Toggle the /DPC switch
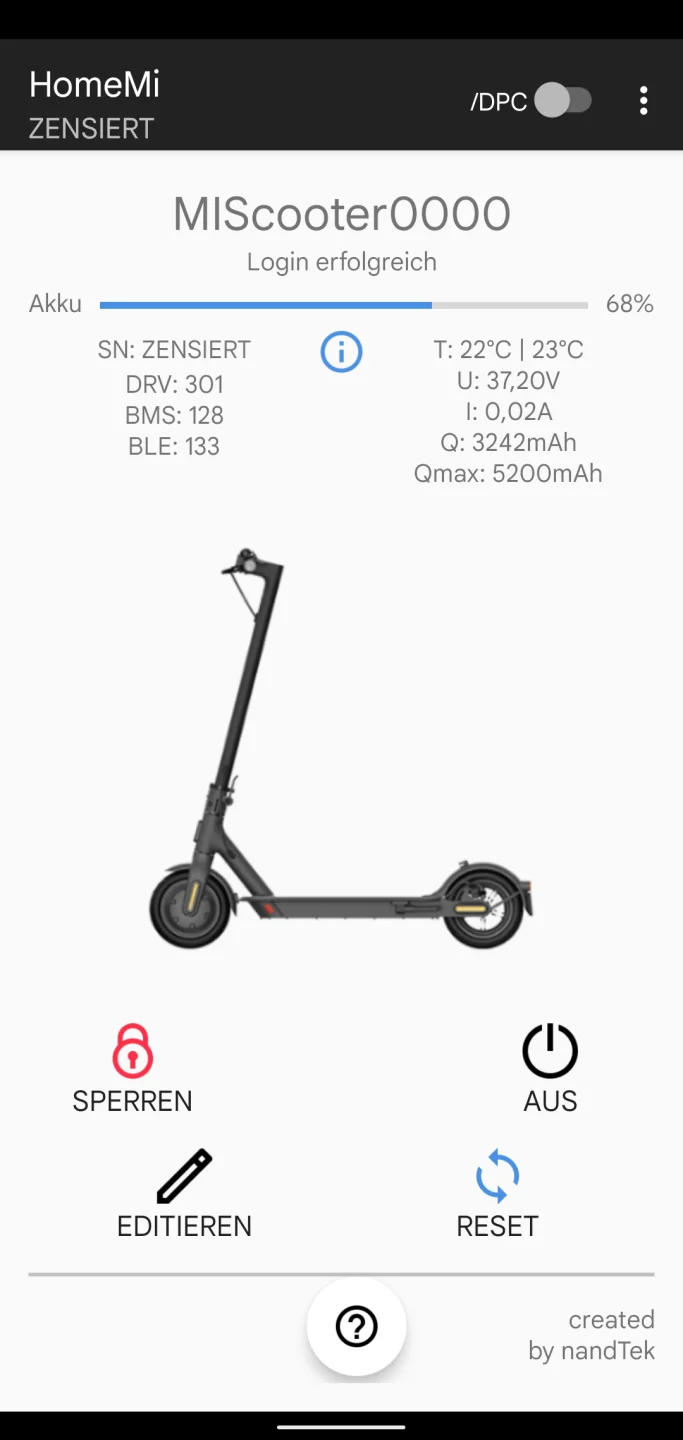This screenshot has height=1440, width=683. [563, 101]
